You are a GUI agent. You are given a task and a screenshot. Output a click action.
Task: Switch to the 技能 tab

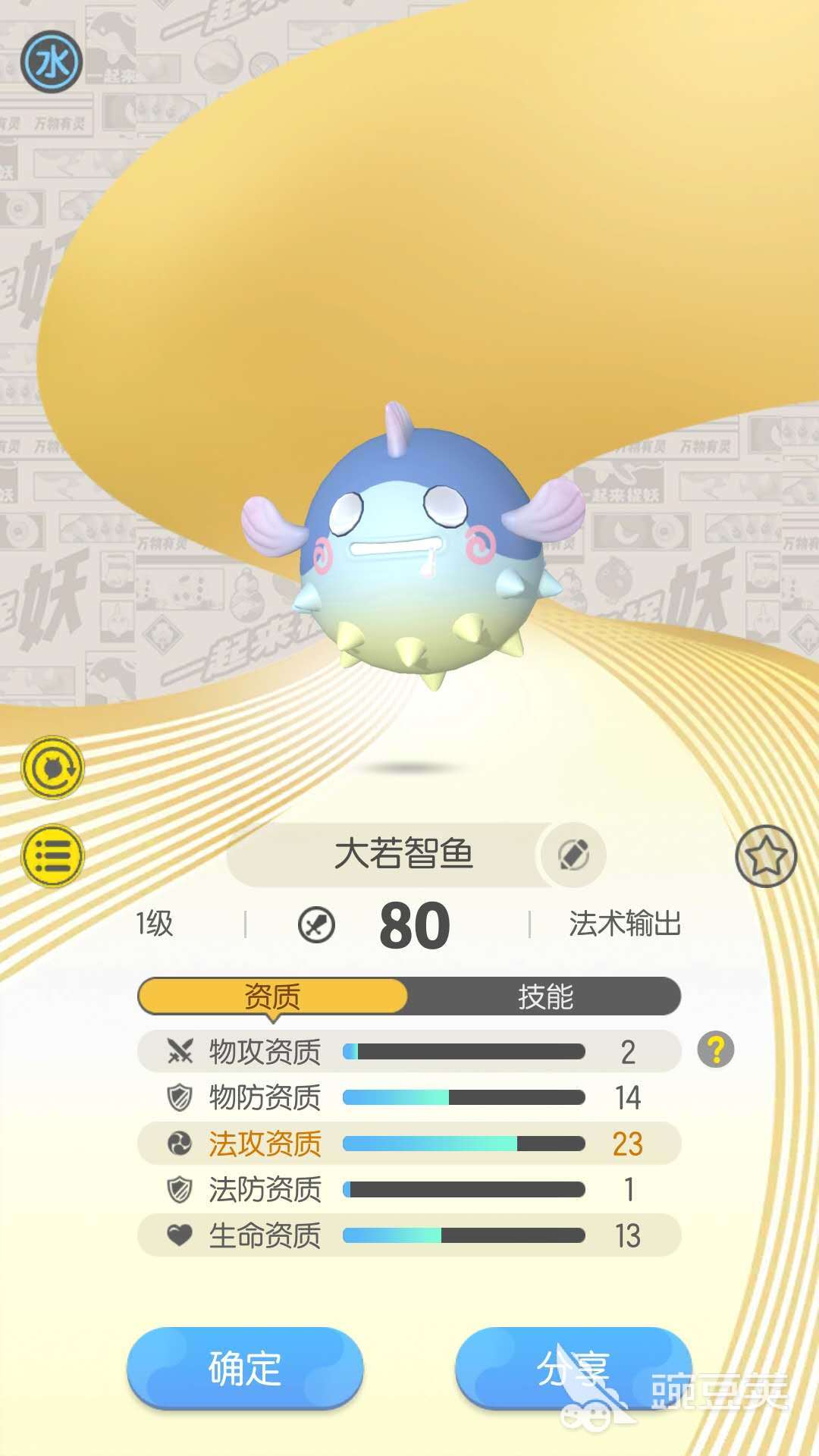(544, 996)
